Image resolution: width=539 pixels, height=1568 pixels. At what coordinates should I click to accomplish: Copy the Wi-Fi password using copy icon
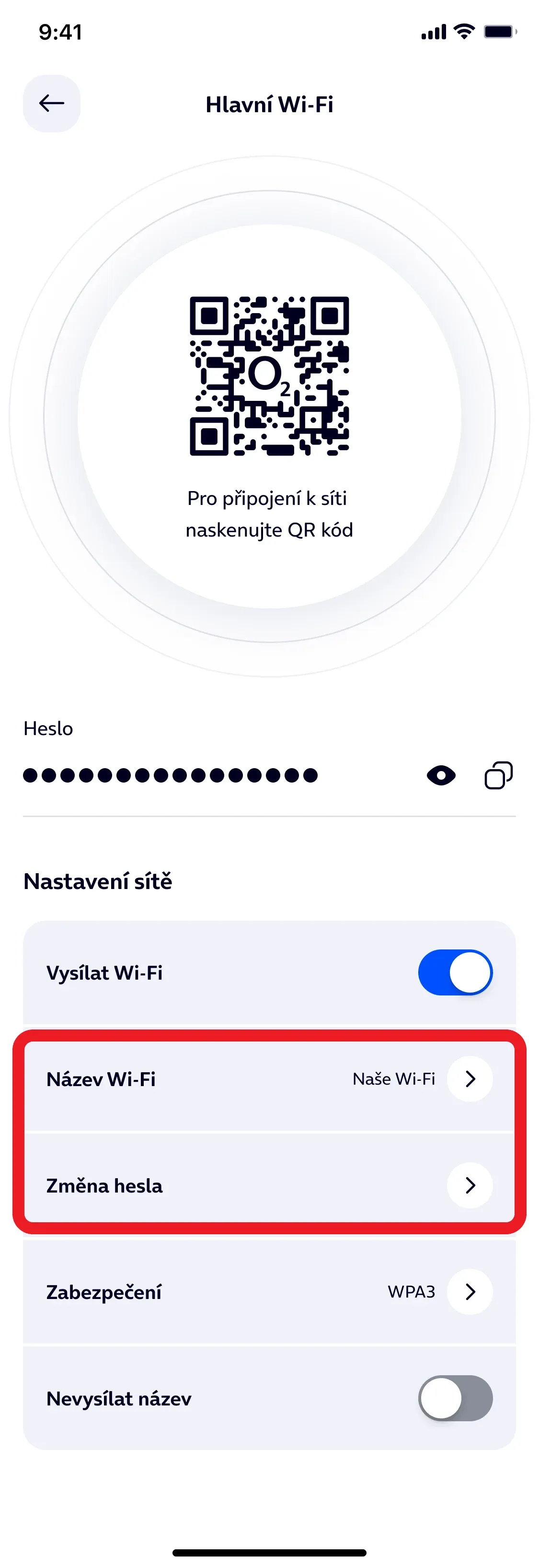pyautogui.click(x=498, y=775)
